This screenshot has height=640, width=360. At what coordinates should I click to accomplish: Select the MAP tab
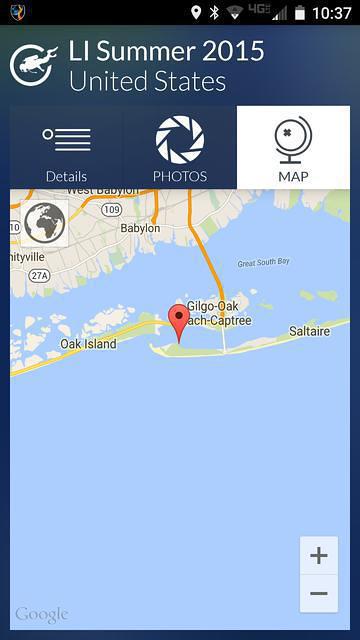click(293, 147)
